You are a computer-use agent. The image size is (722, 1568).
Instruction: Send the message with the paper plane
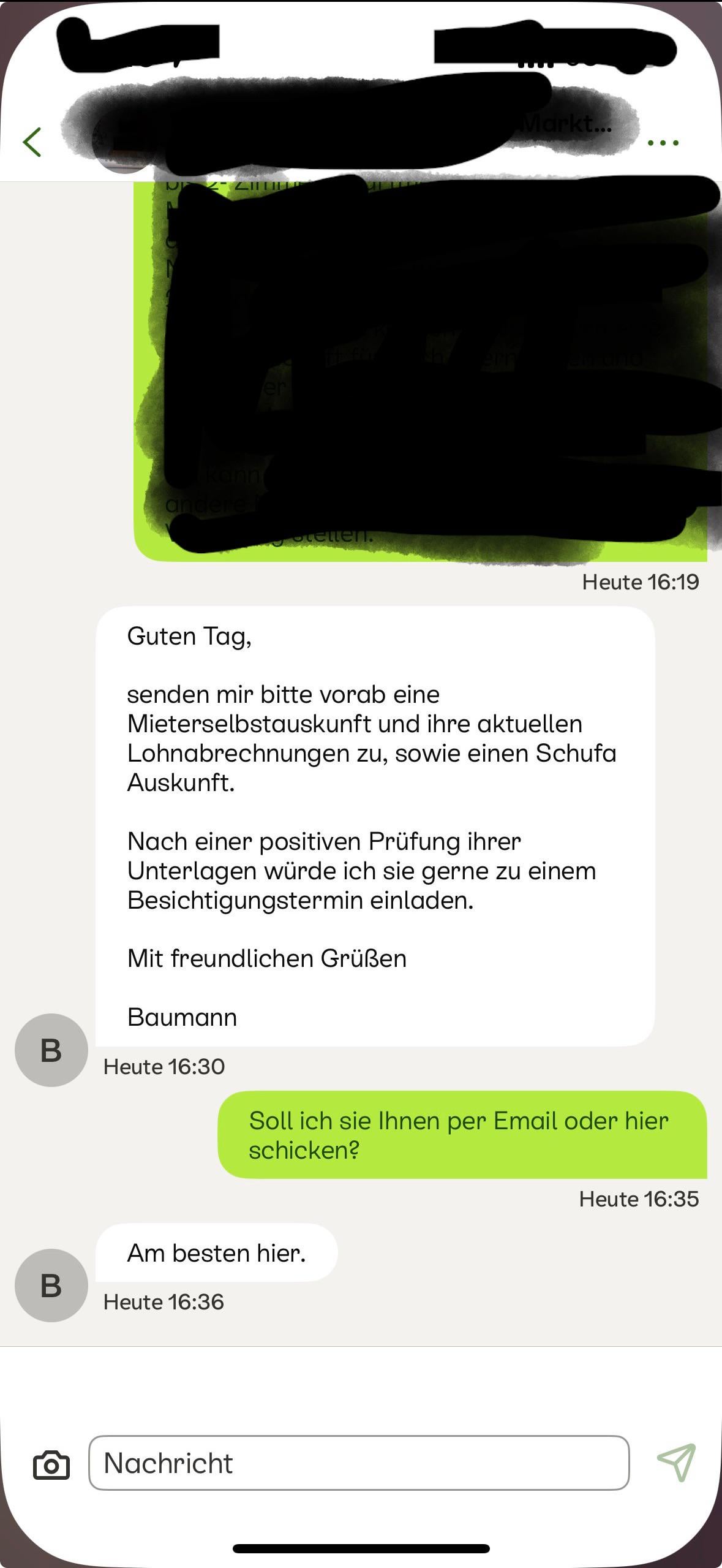(675, 1463)
